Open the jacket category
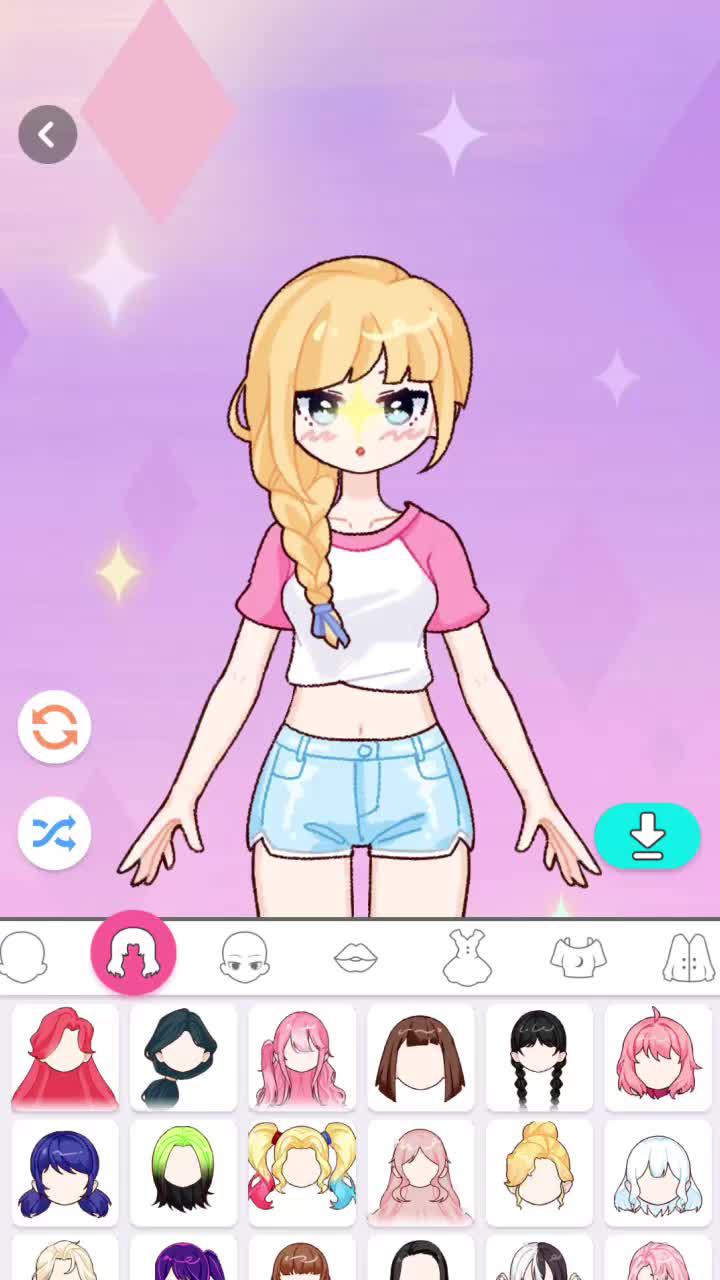 click(x=686, y=952)
